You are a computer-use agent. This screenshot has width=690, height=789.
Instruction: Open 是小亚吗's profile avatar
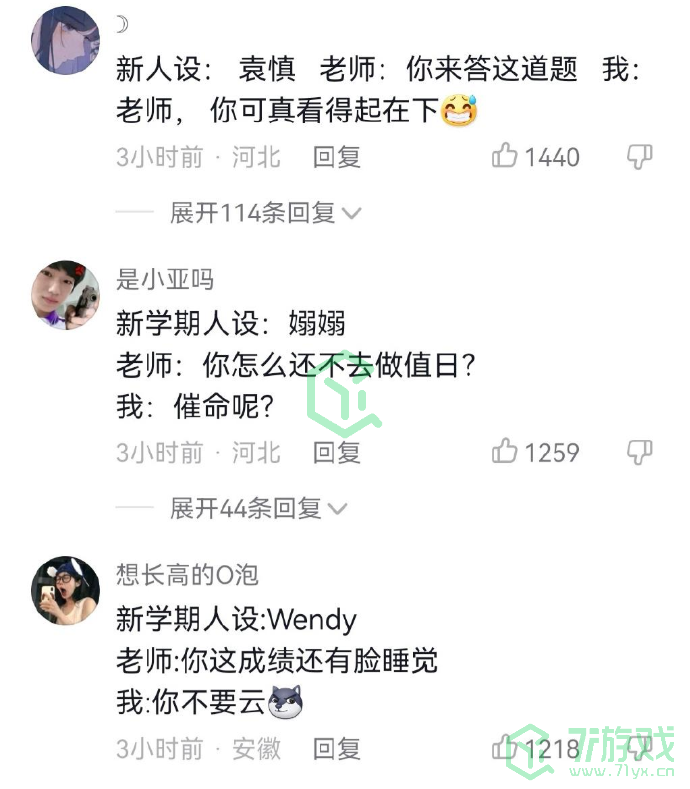pos(65,296)
